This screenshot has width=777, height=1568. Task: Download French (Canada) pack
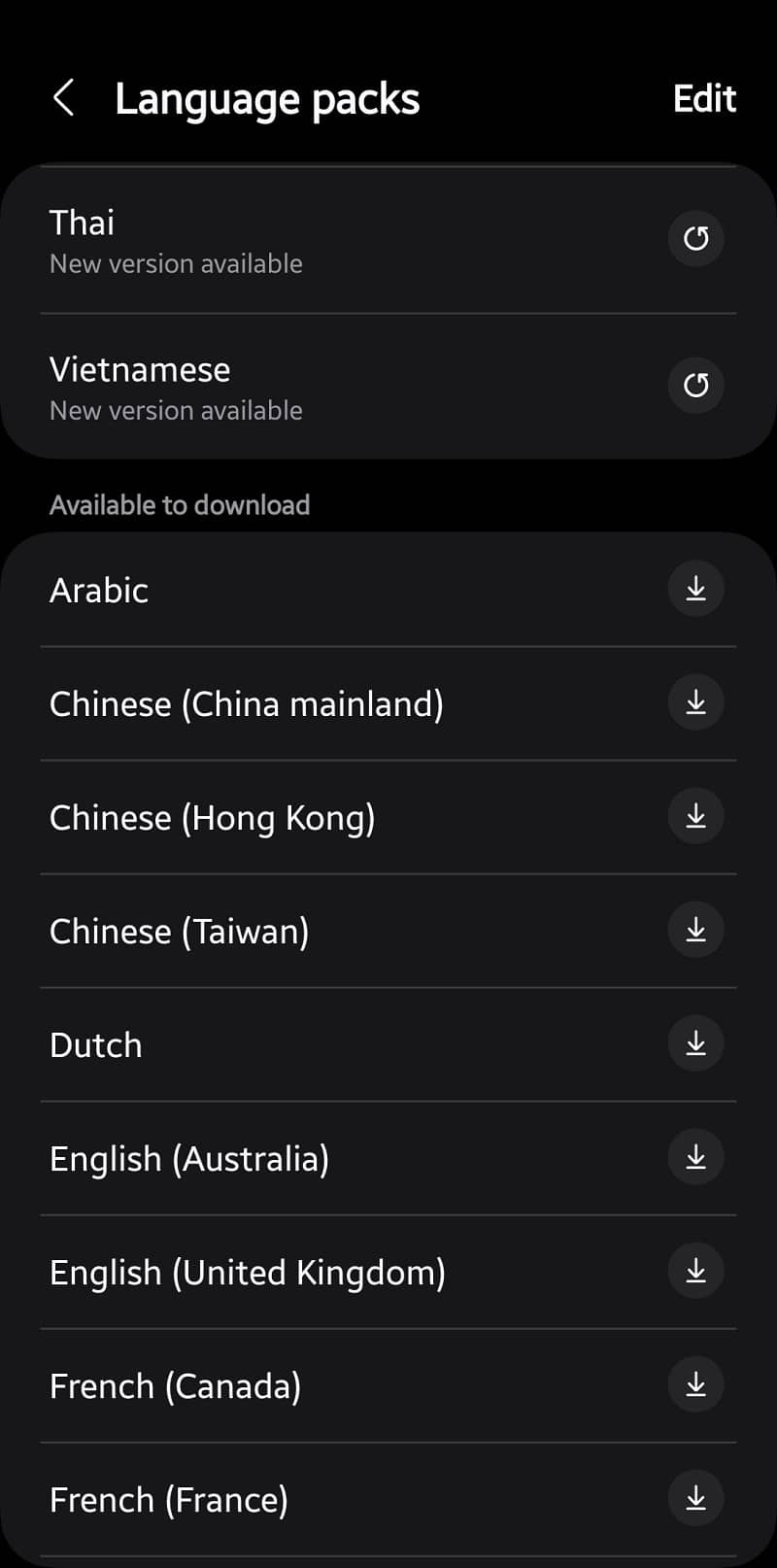(x=696, y=1384)
